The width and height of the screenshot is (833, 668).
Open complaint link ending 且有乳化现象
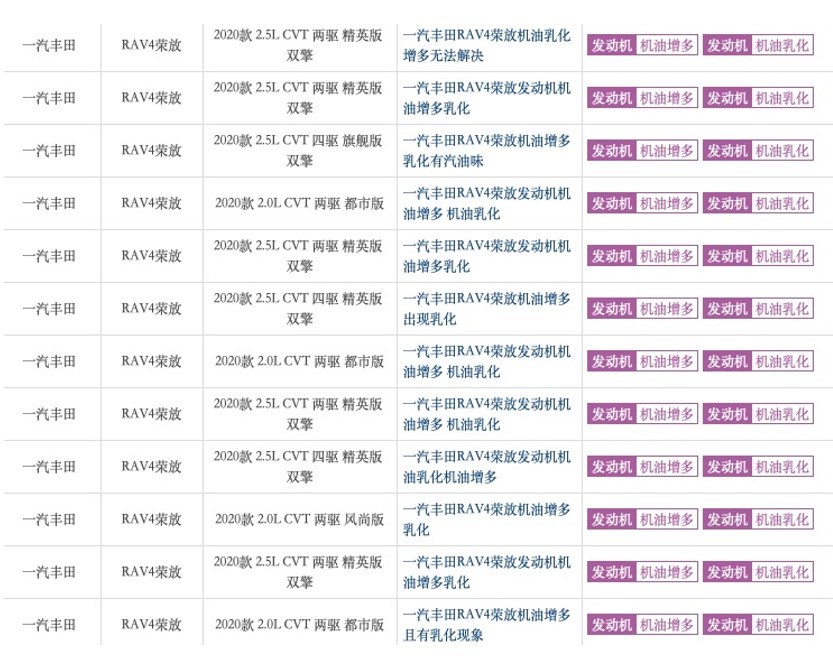[486, 624]
